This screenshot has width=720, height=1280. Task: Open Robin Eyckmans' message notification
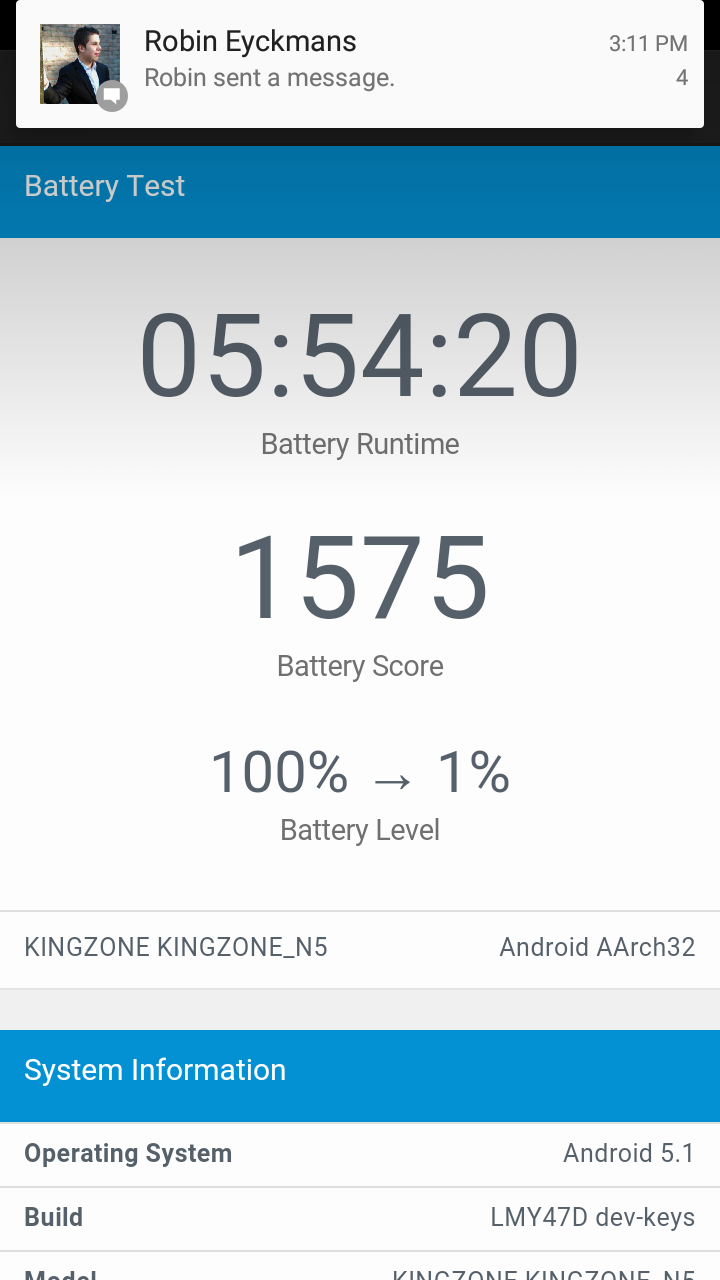tap(360, 64)
